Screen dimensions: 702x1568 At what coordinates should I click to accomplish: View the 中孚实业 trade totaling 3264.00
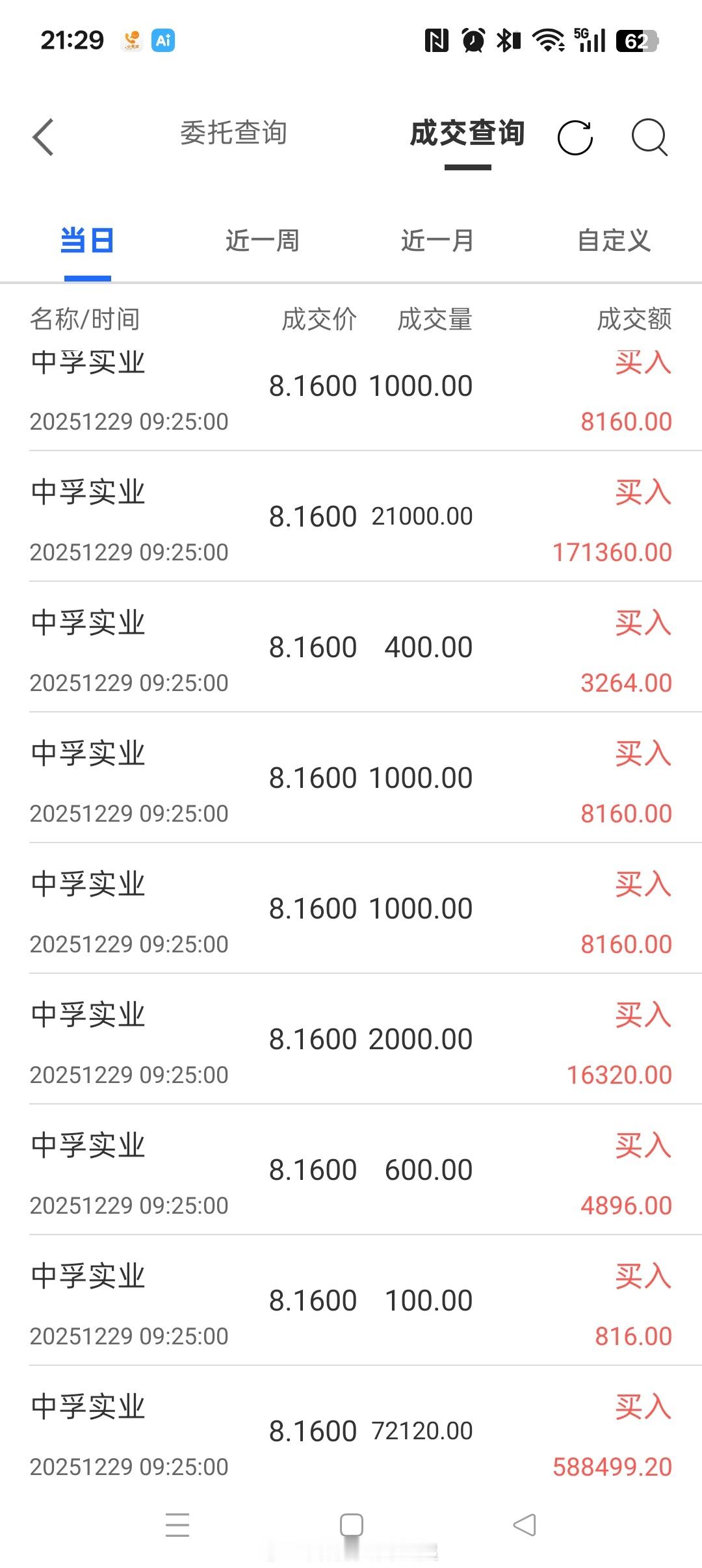pos(351,648)
